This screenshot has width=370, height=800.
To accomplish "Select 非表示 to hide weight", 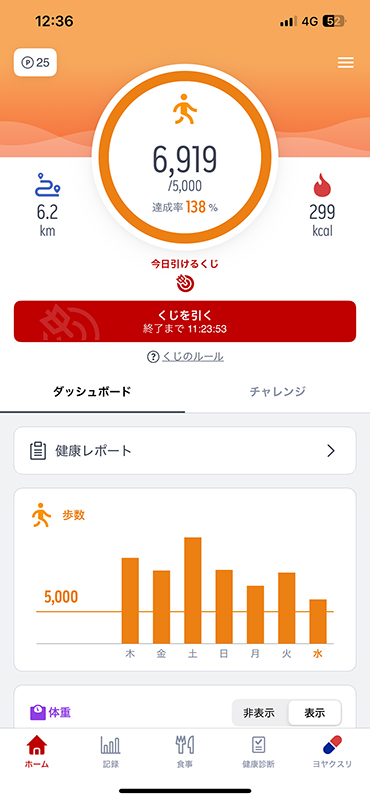I will tap(259, 713).
